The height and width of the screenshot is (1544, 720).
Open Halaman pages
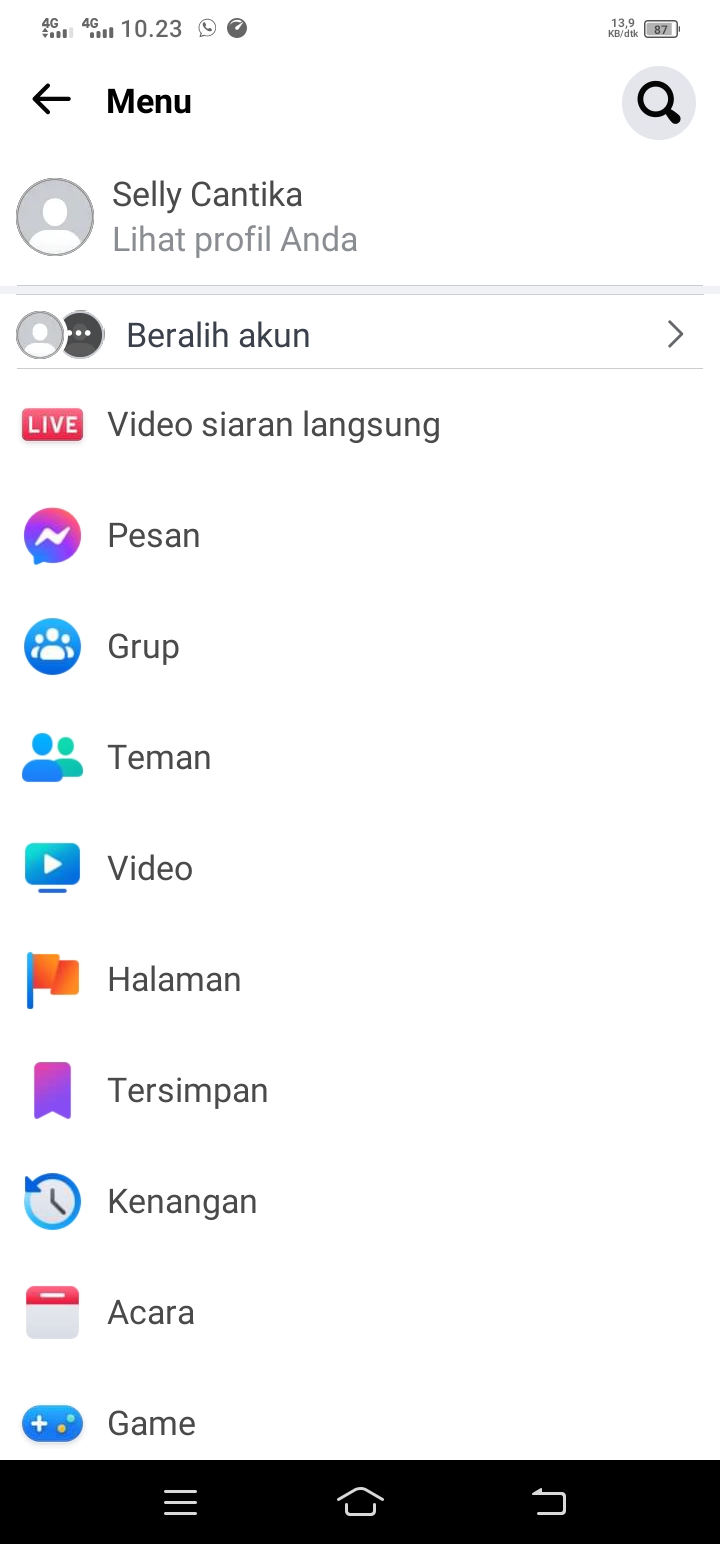click(174, 980)
